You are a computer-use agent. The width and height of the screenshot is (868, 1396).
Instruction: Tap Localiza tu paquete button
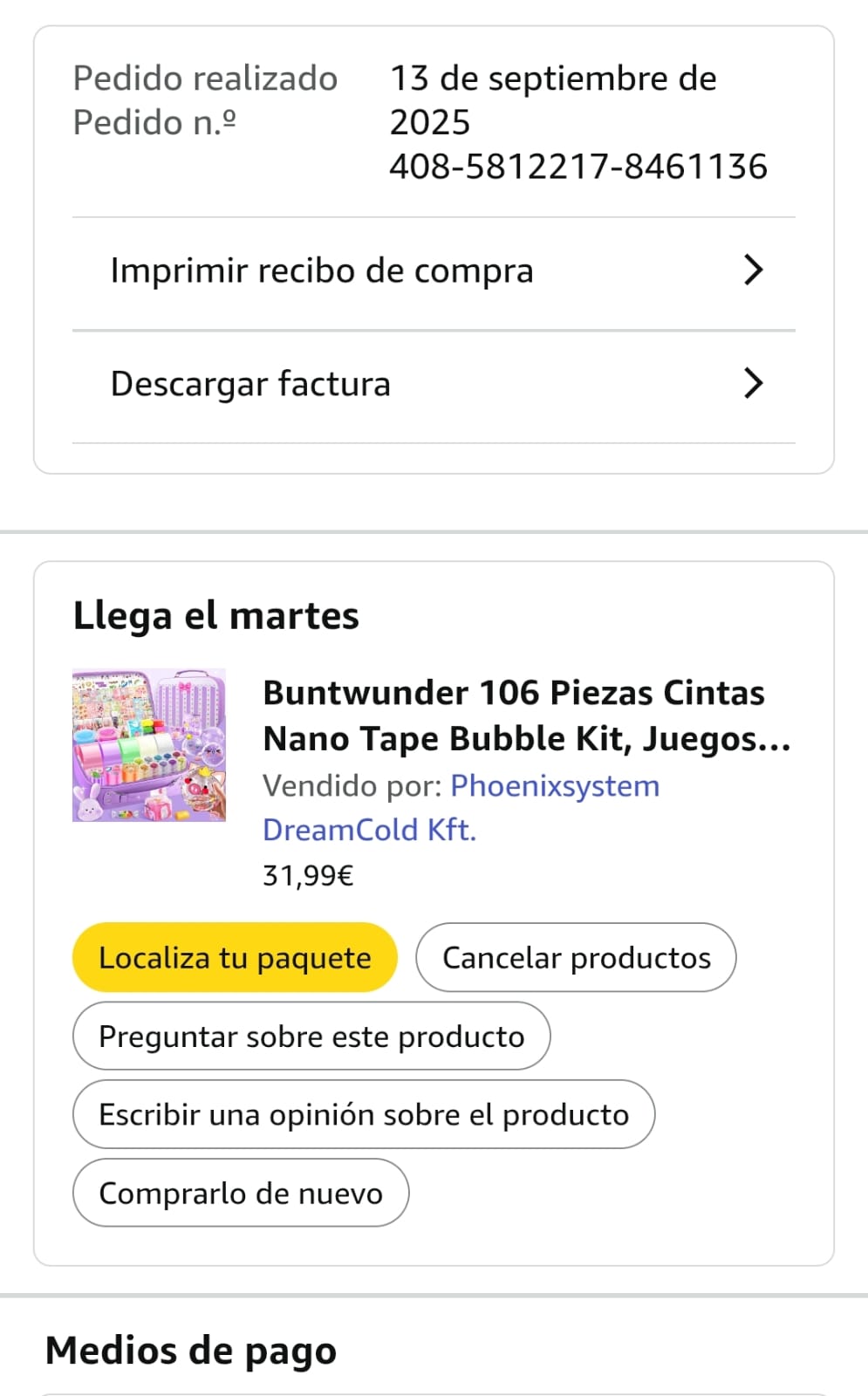235,958
